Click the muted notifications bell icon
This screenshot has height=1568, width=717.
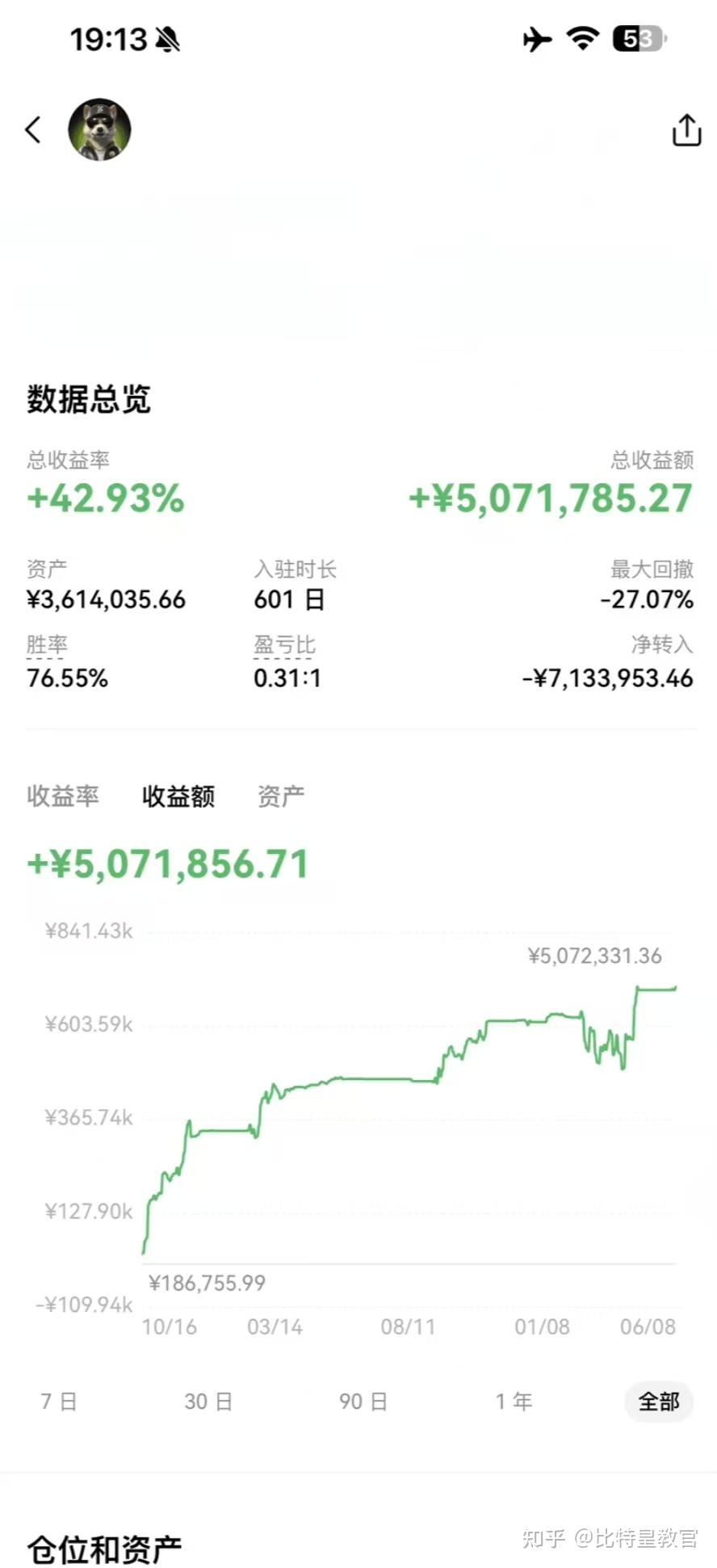tap(168, 38)
